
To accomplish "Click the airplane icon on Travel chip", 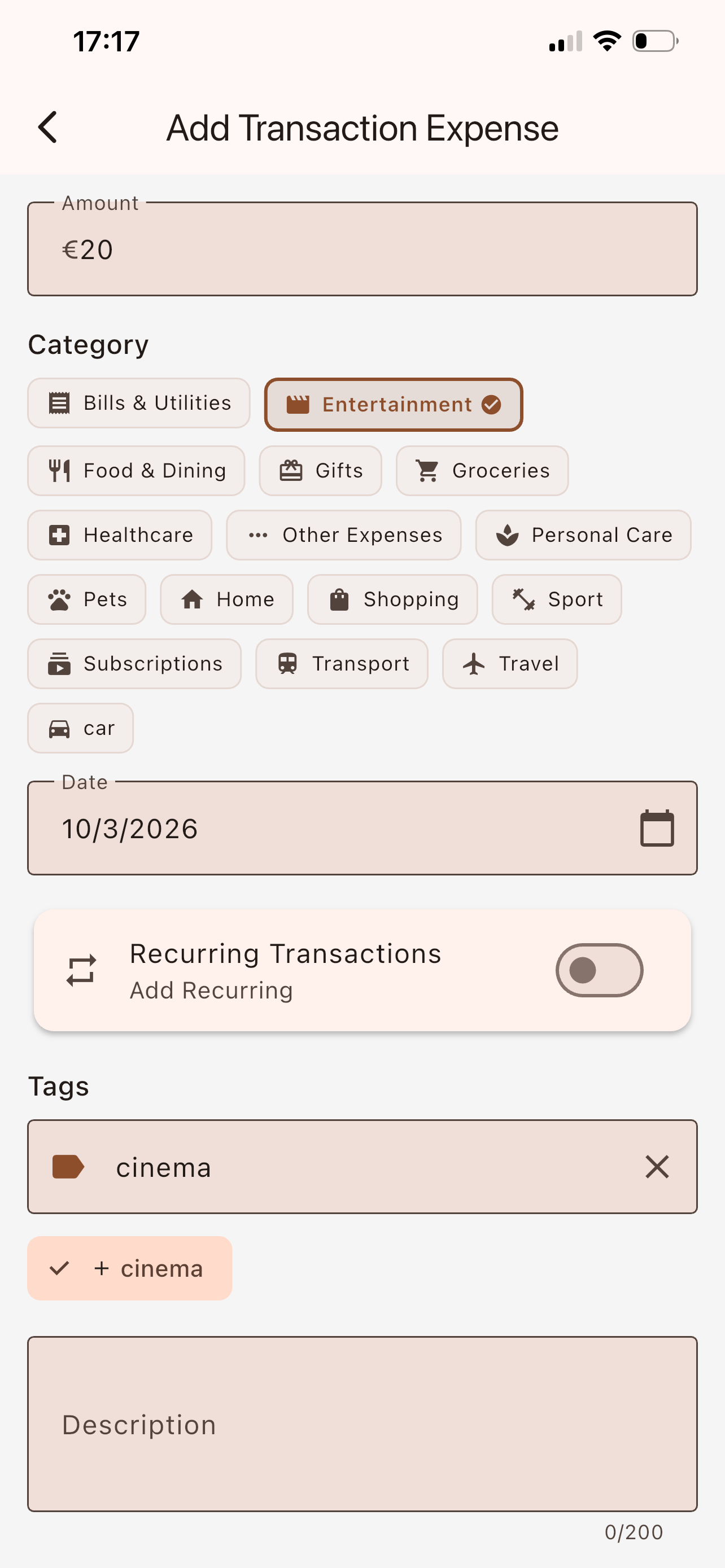I will 474,663.
